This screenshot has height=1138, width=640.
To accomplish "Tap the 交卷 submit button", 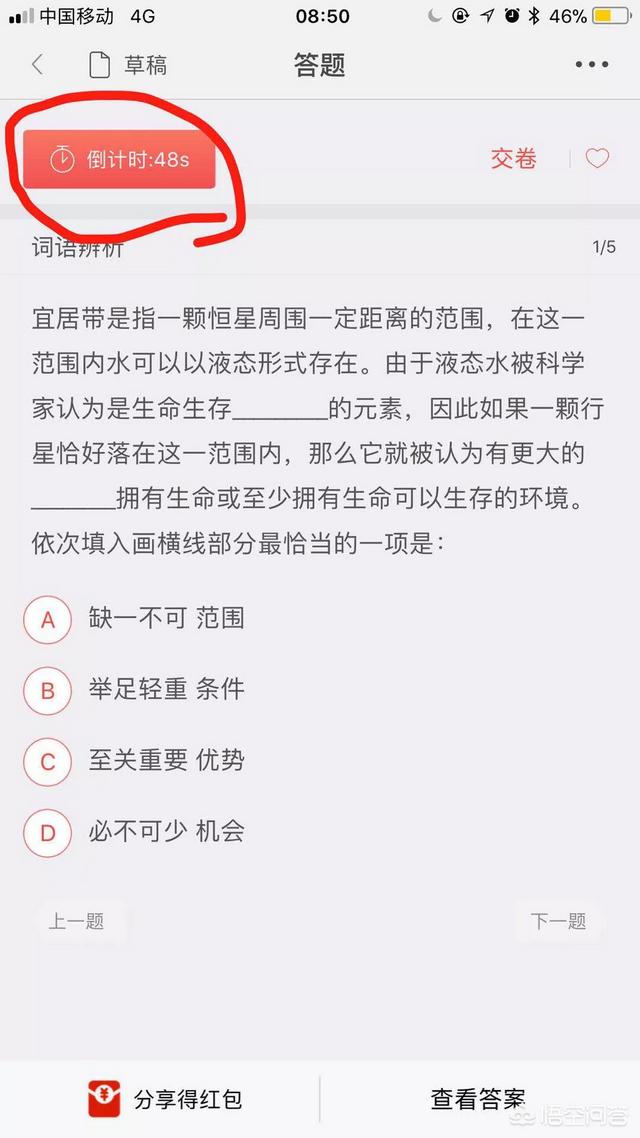I will (x=513, y=158).
